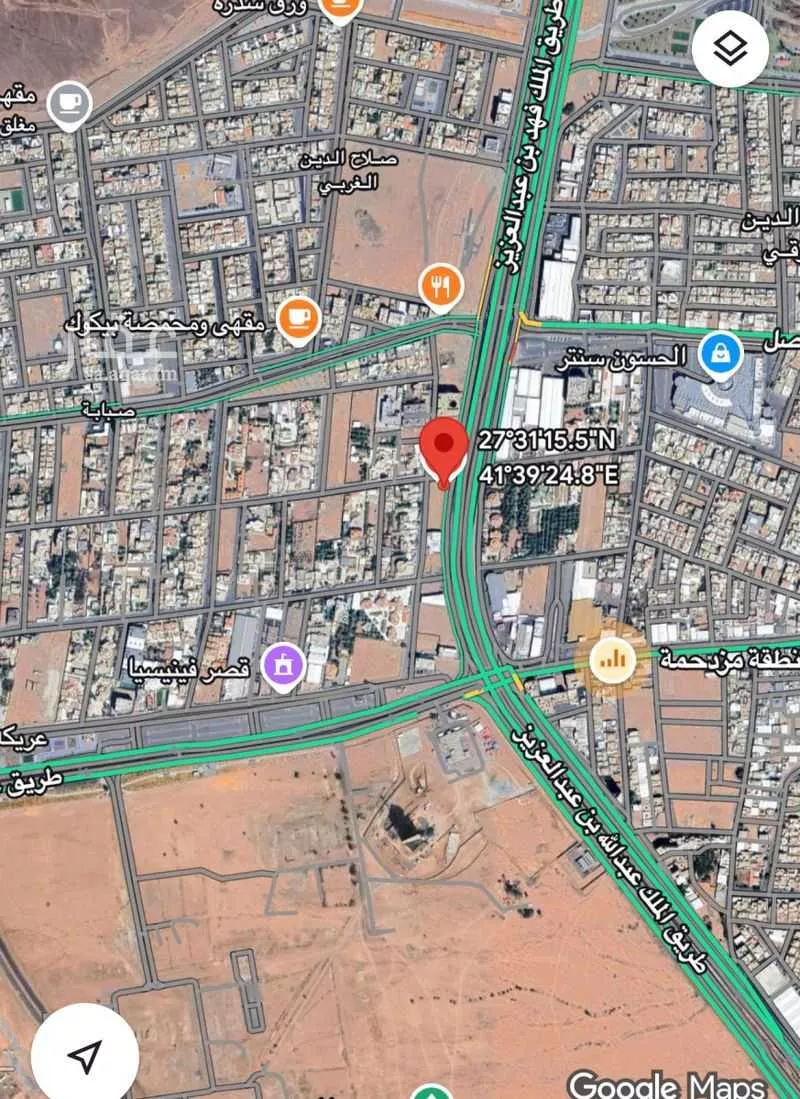800x1099 pixels.
Task: Tap the منطقة مزدحمة busy area marker
Action: pos(609,657)
